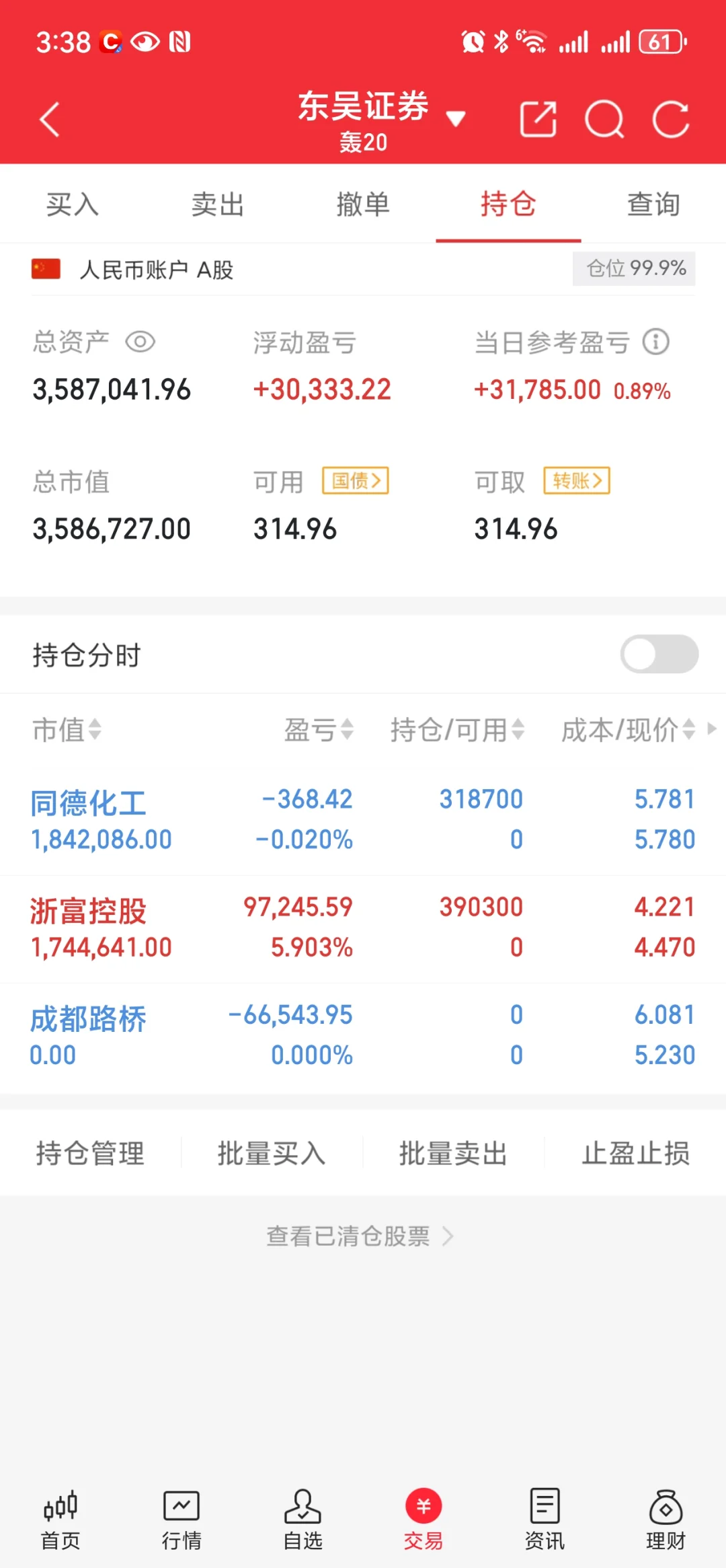Switch to the 买入 tab
The image size is (726, 1568).
[73, 204]
